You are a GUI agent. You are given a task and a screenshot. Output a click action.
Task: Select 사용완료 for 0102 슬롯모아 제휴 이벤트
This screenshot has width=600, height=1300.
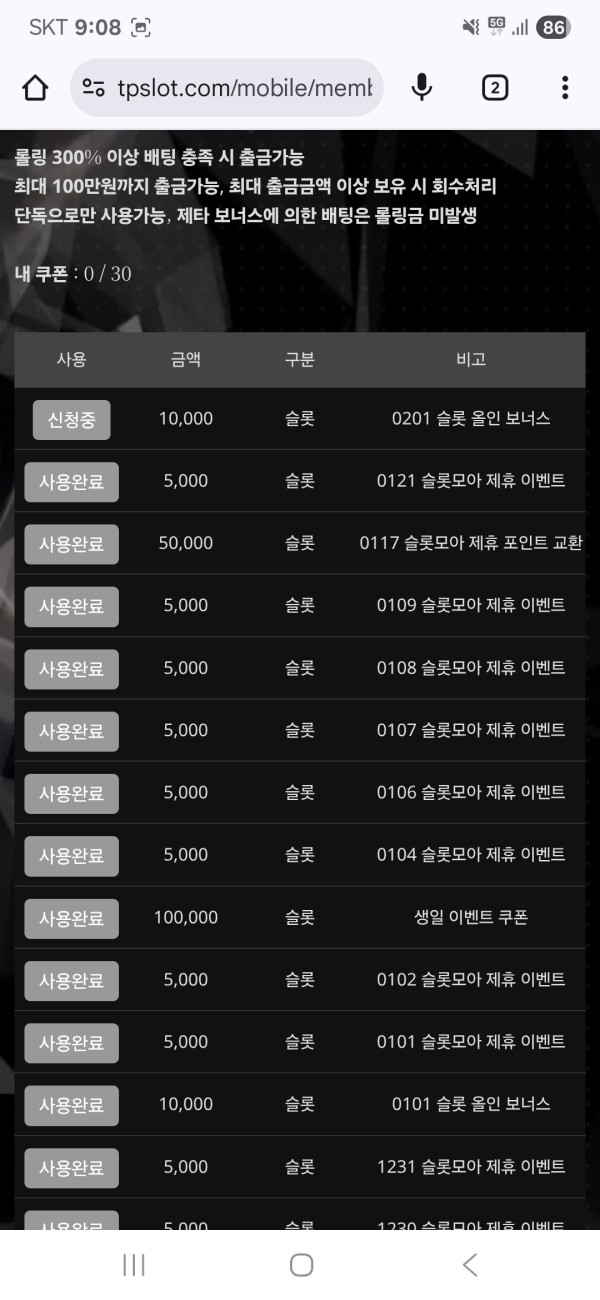(71, 980)
